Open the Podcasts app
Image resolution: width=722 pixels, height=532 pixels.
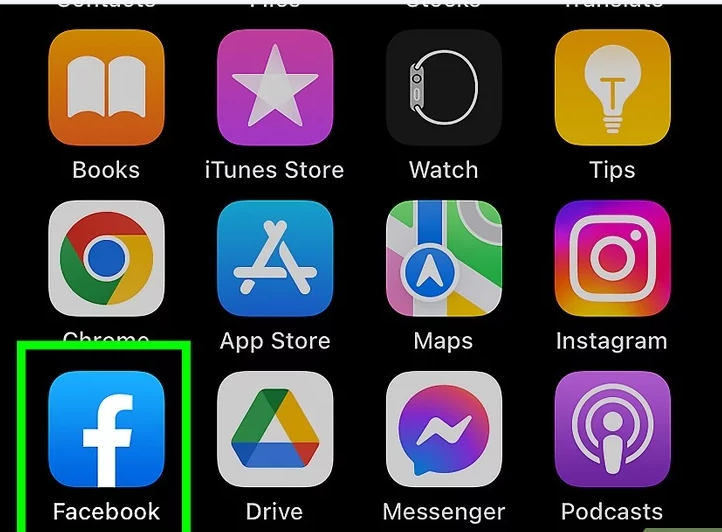point(612,430)
